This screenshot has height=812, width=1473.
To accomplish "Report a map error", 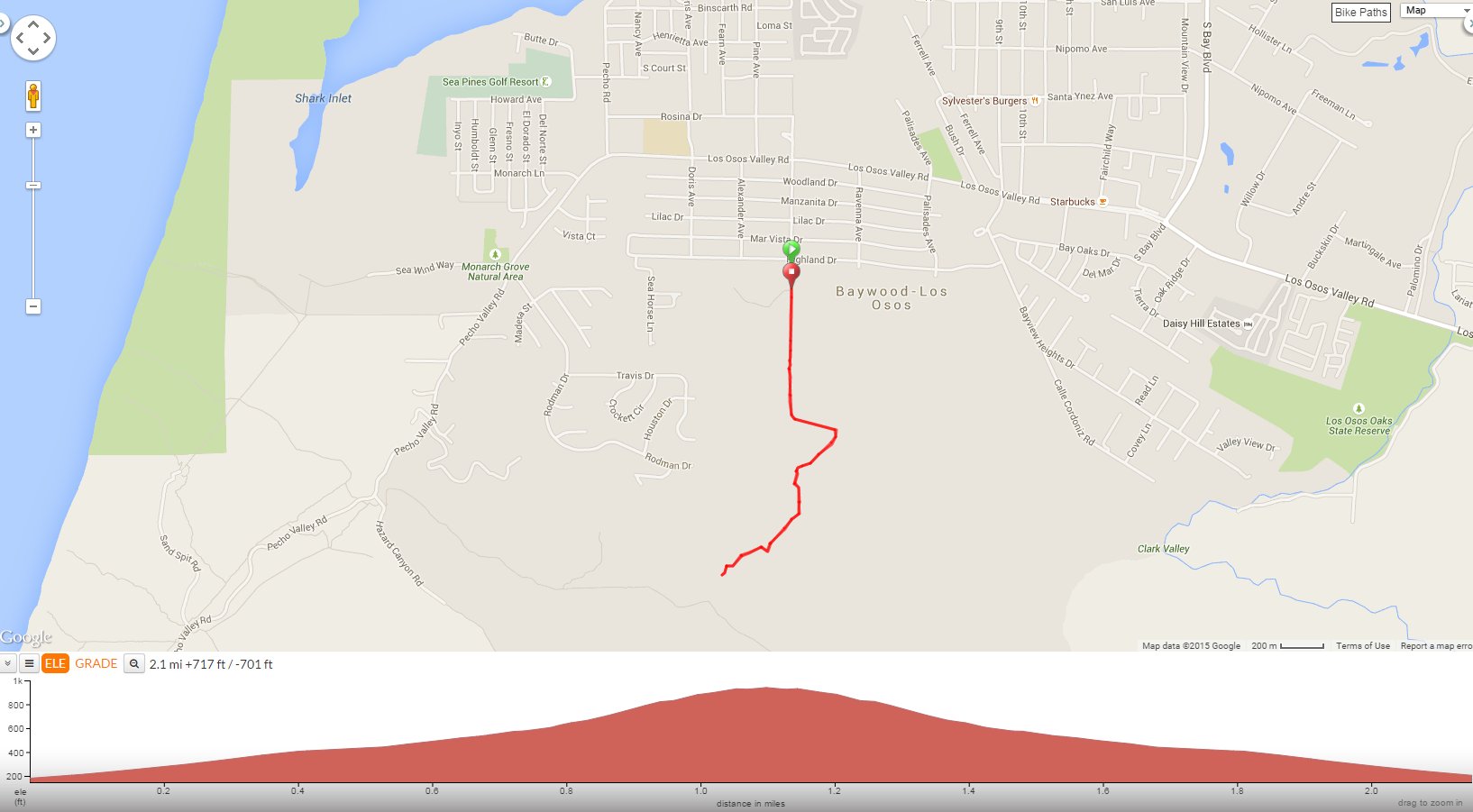I will [x=1435, y=645].
